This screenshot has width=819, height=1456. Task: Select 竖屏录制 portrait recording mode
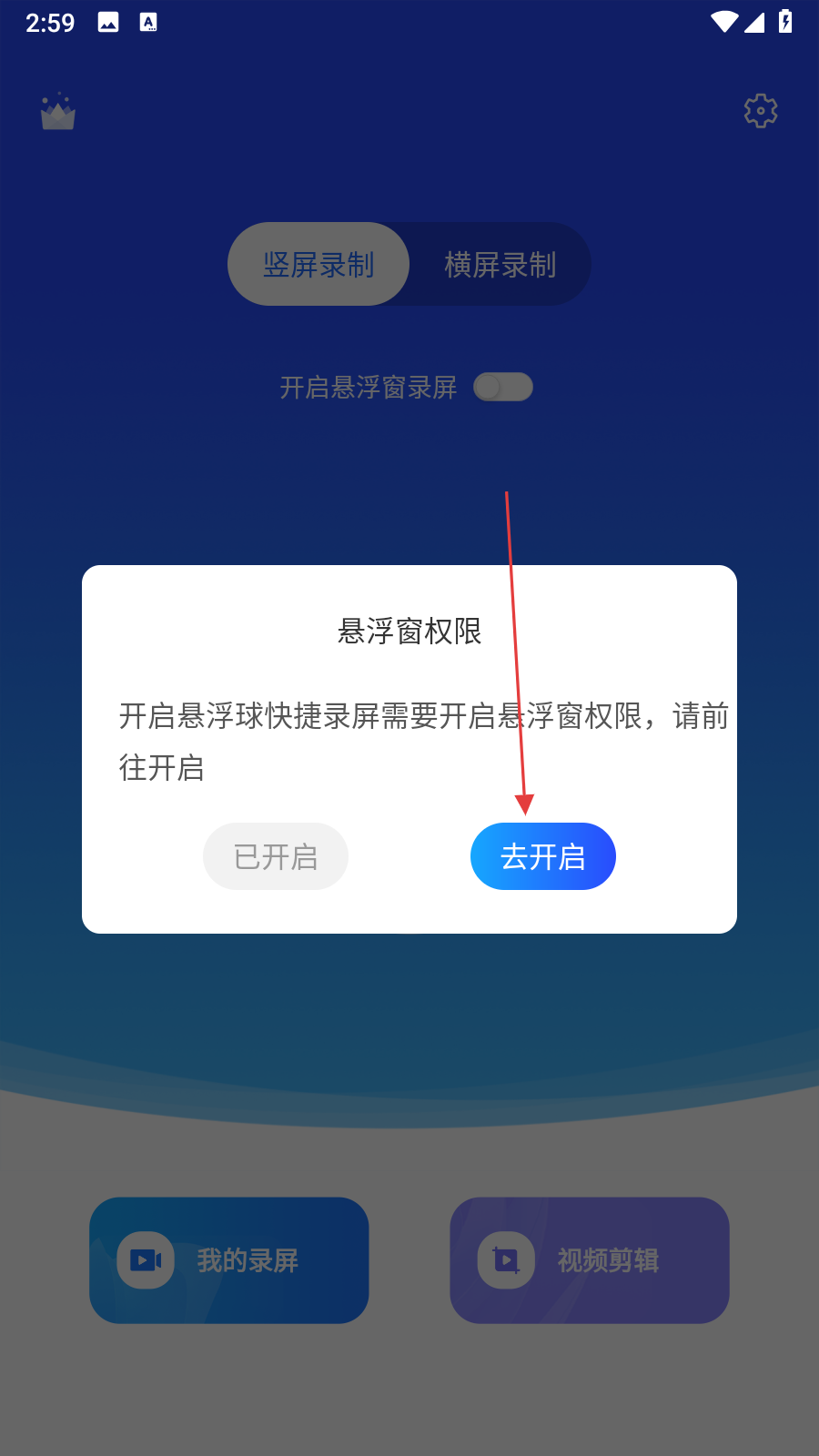coord(318,265)
